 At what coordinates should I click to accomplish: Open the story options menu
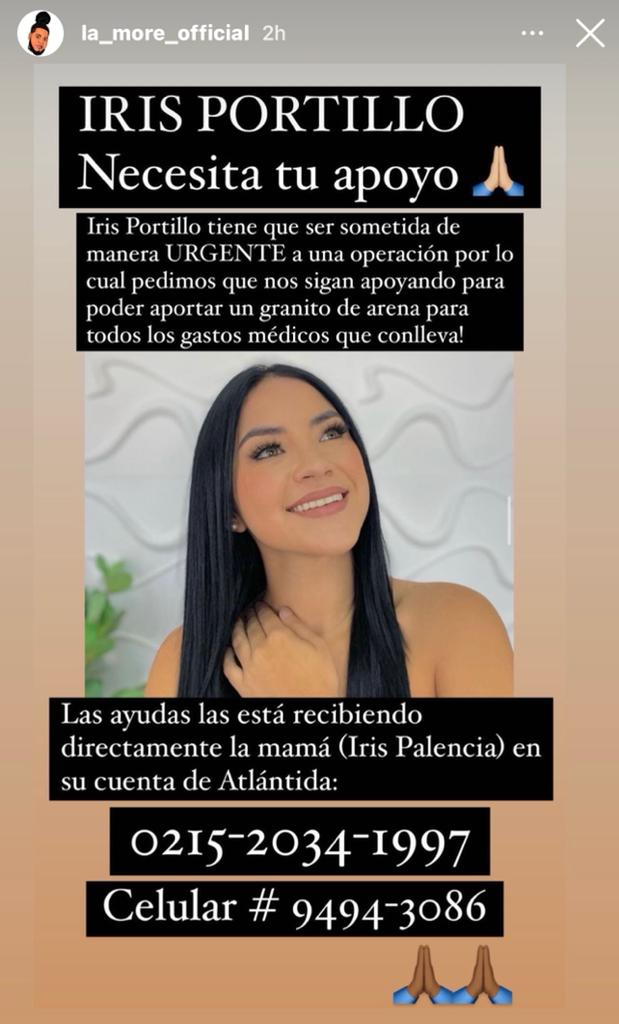534,33
